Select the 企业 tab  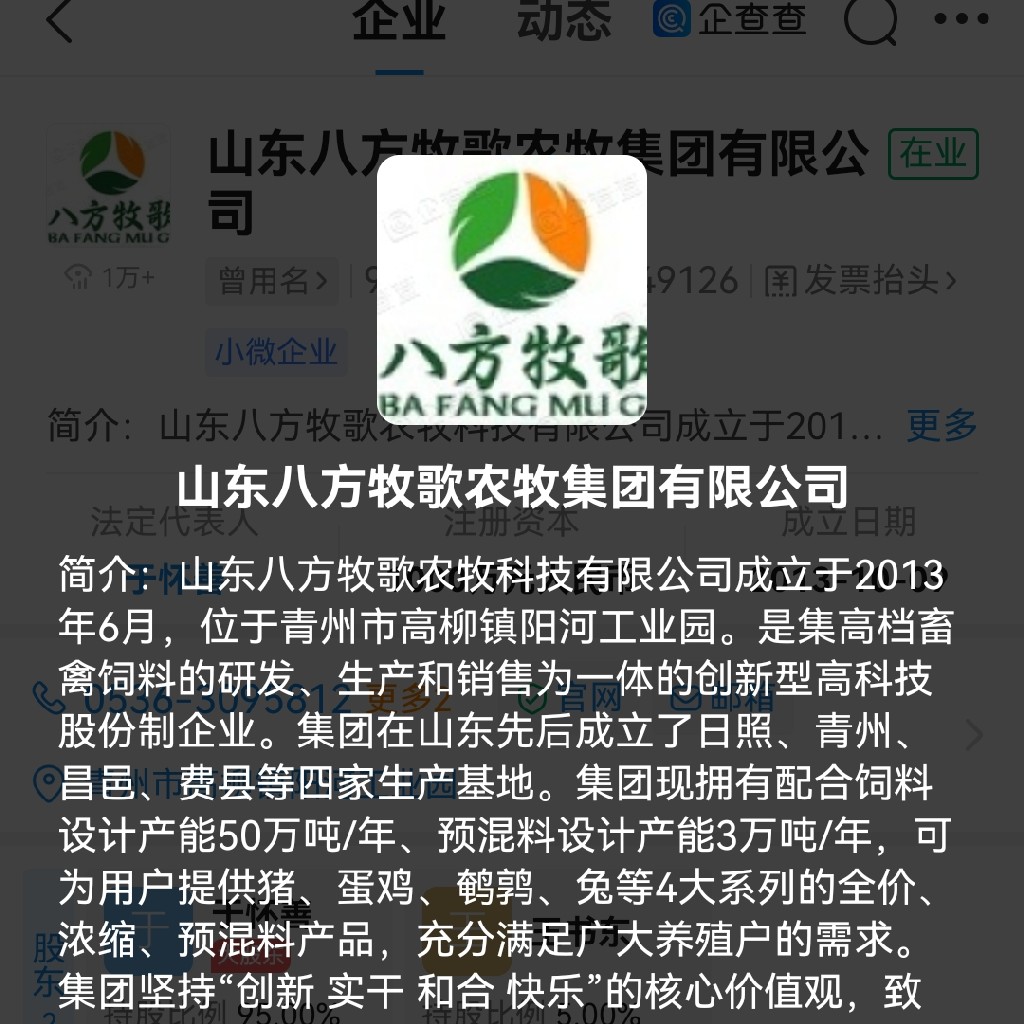399,22
